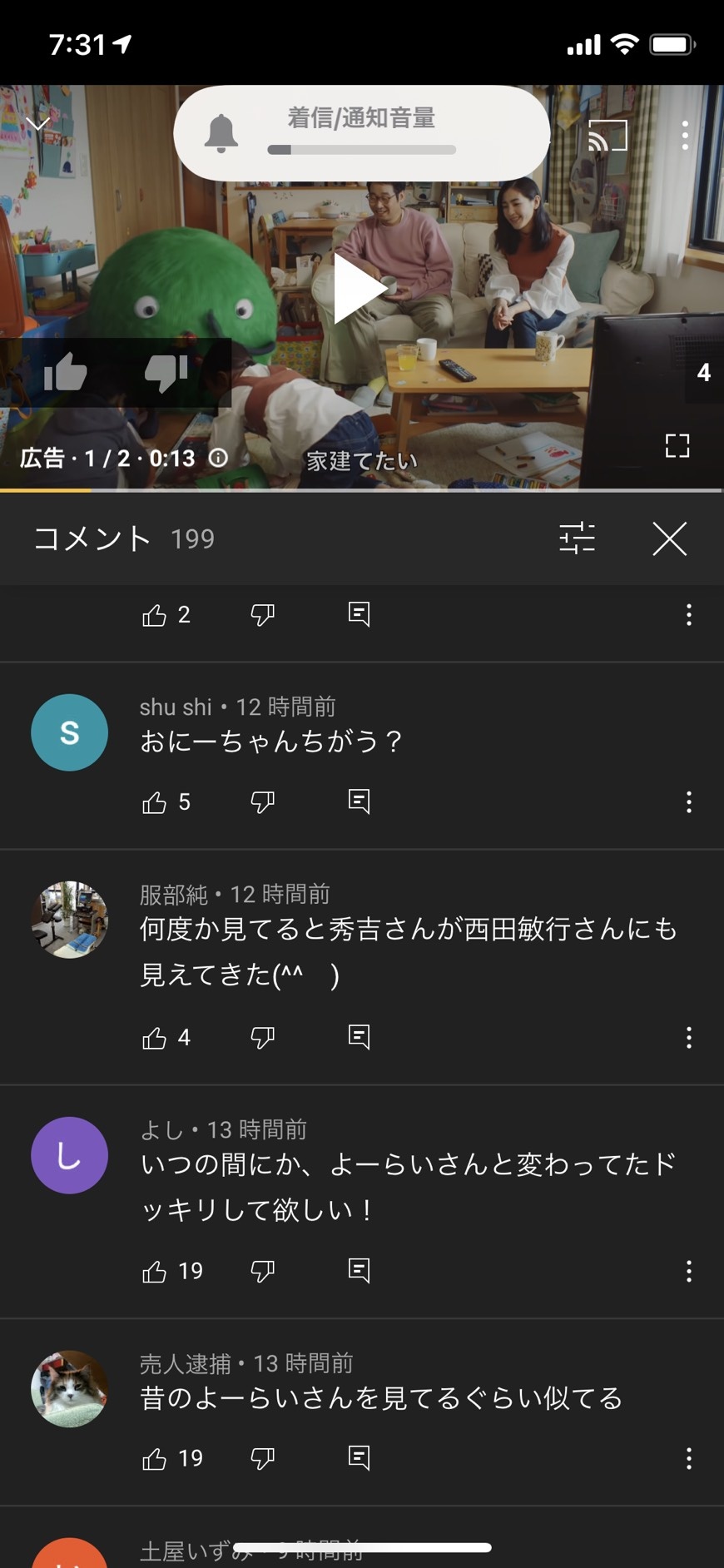
Task: Enter fullscreen mode
Action: coord(677,446)
